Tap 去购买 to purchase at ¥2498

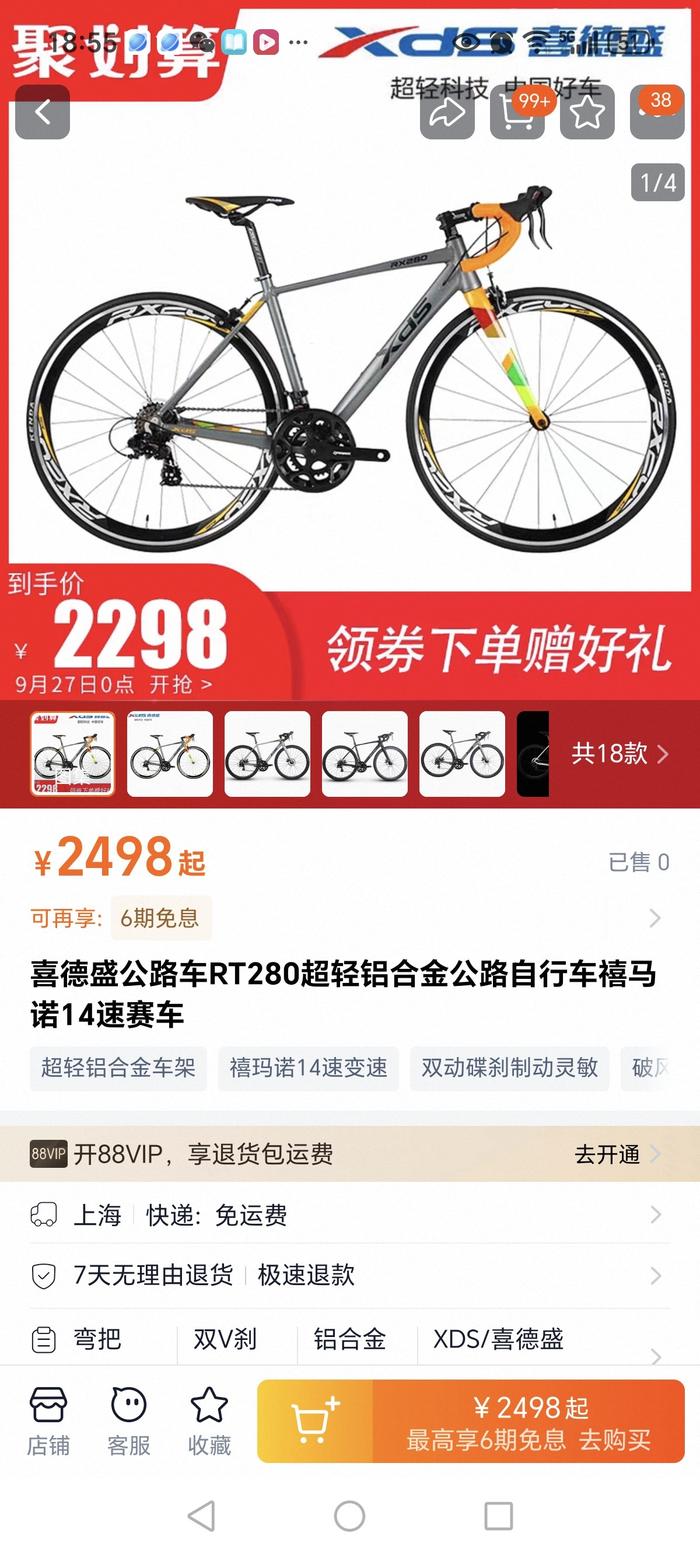(x=528, y=1421)
